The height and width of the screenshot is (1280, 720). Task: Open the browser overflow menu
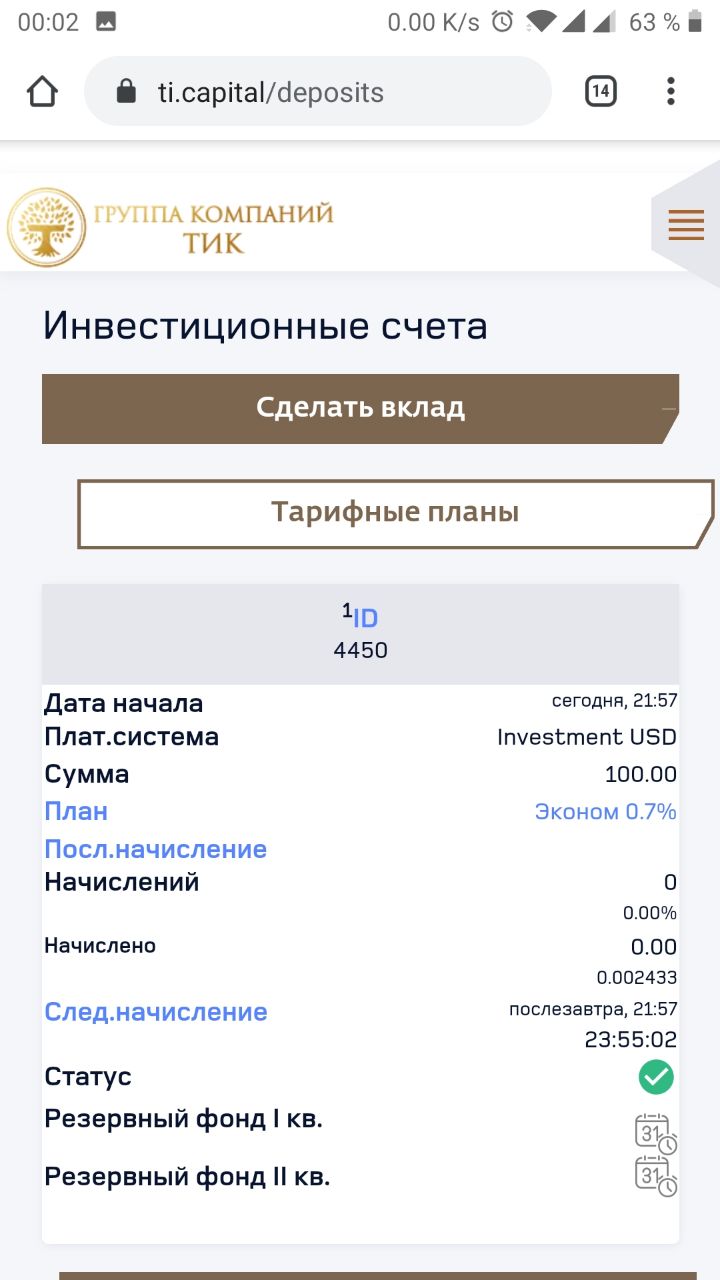[x=670, y=92]
